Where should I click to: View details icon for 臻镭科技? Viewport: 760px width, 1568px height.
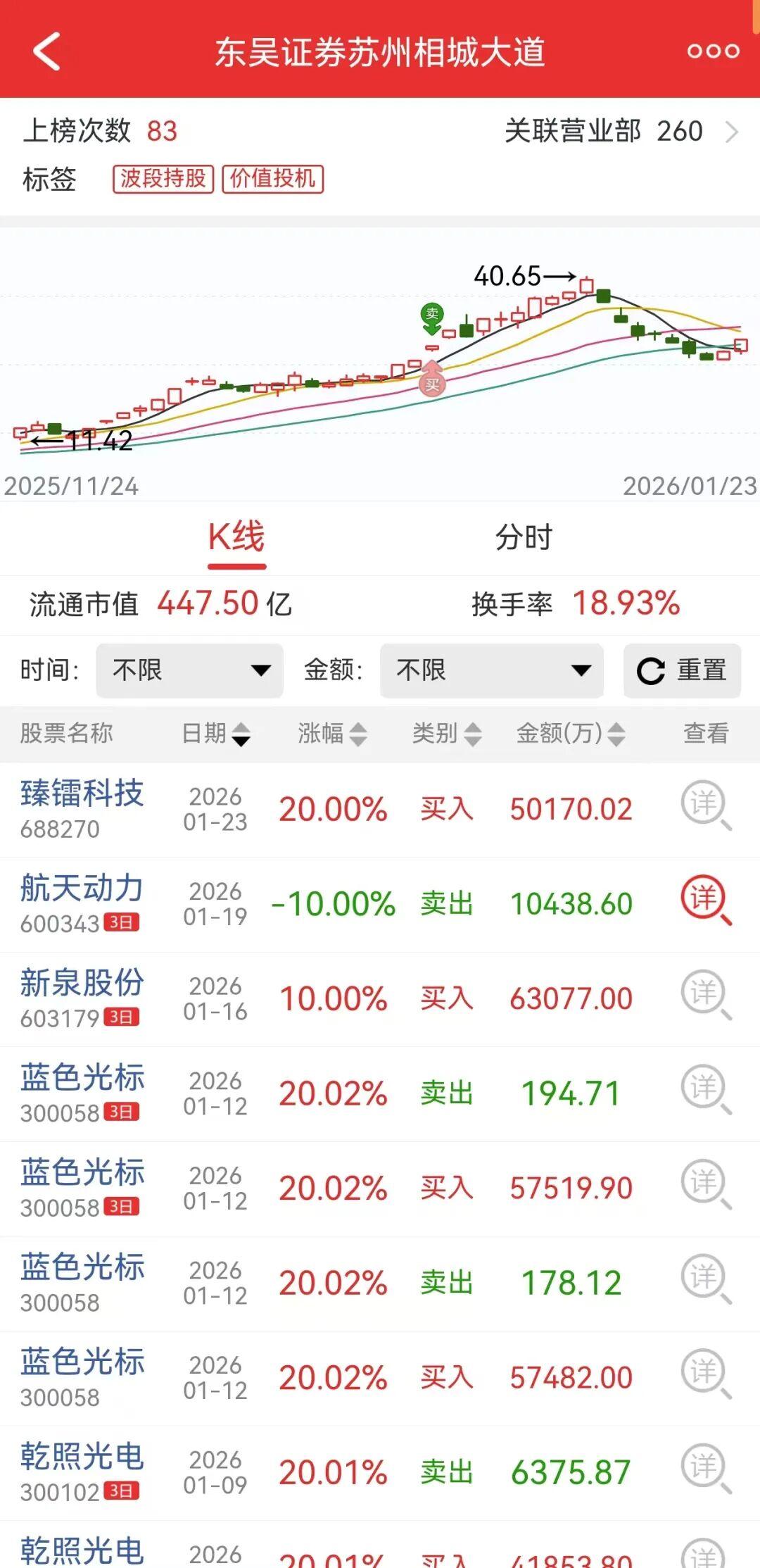coord(705,805)
